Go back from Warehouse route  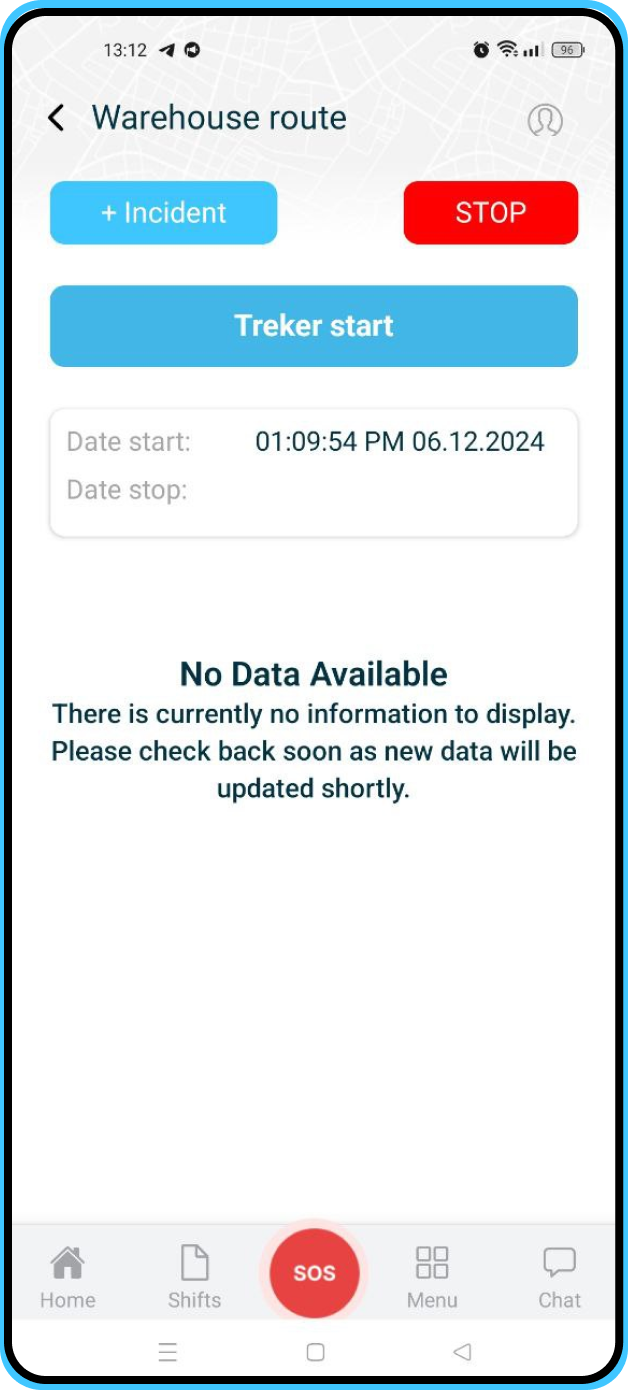pyautogui.click(x=57, y=118)
